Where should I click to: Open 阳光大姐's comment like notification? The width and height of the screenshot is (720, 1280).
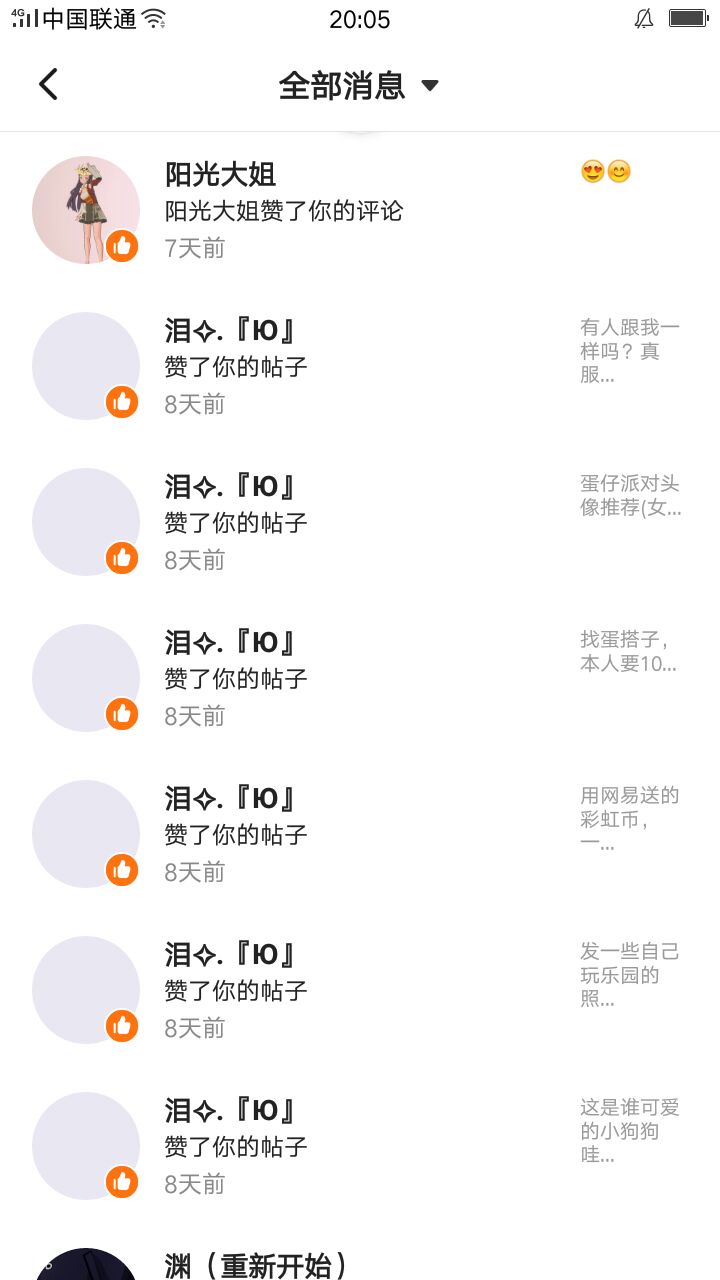[x=360, y=211]
